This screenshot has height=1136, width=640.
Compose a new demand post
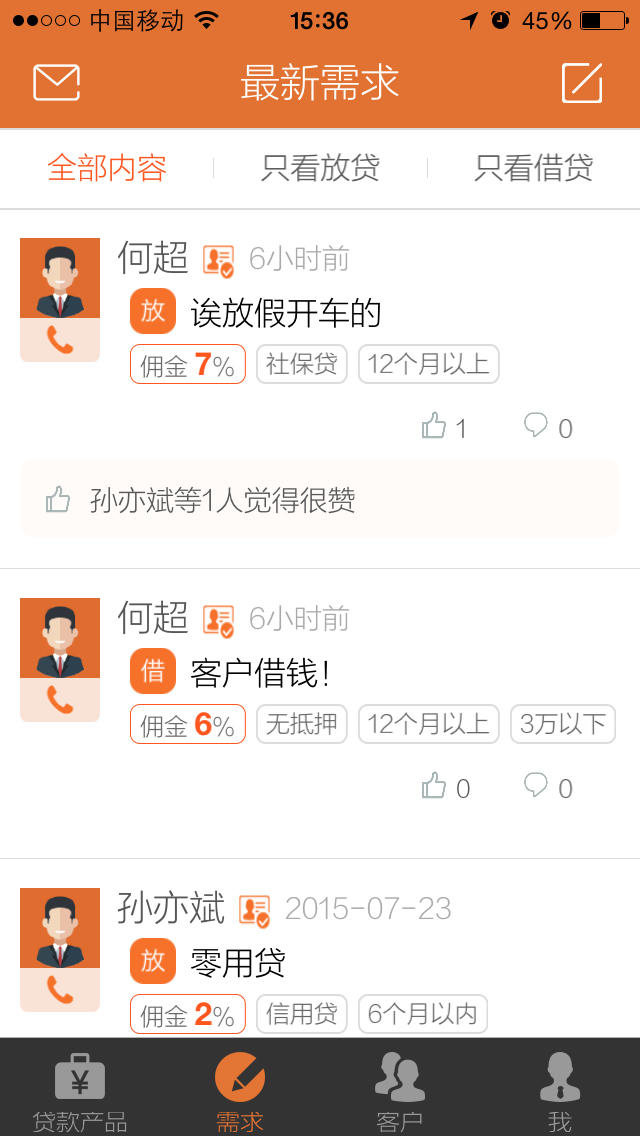click(x=582, y=83)
